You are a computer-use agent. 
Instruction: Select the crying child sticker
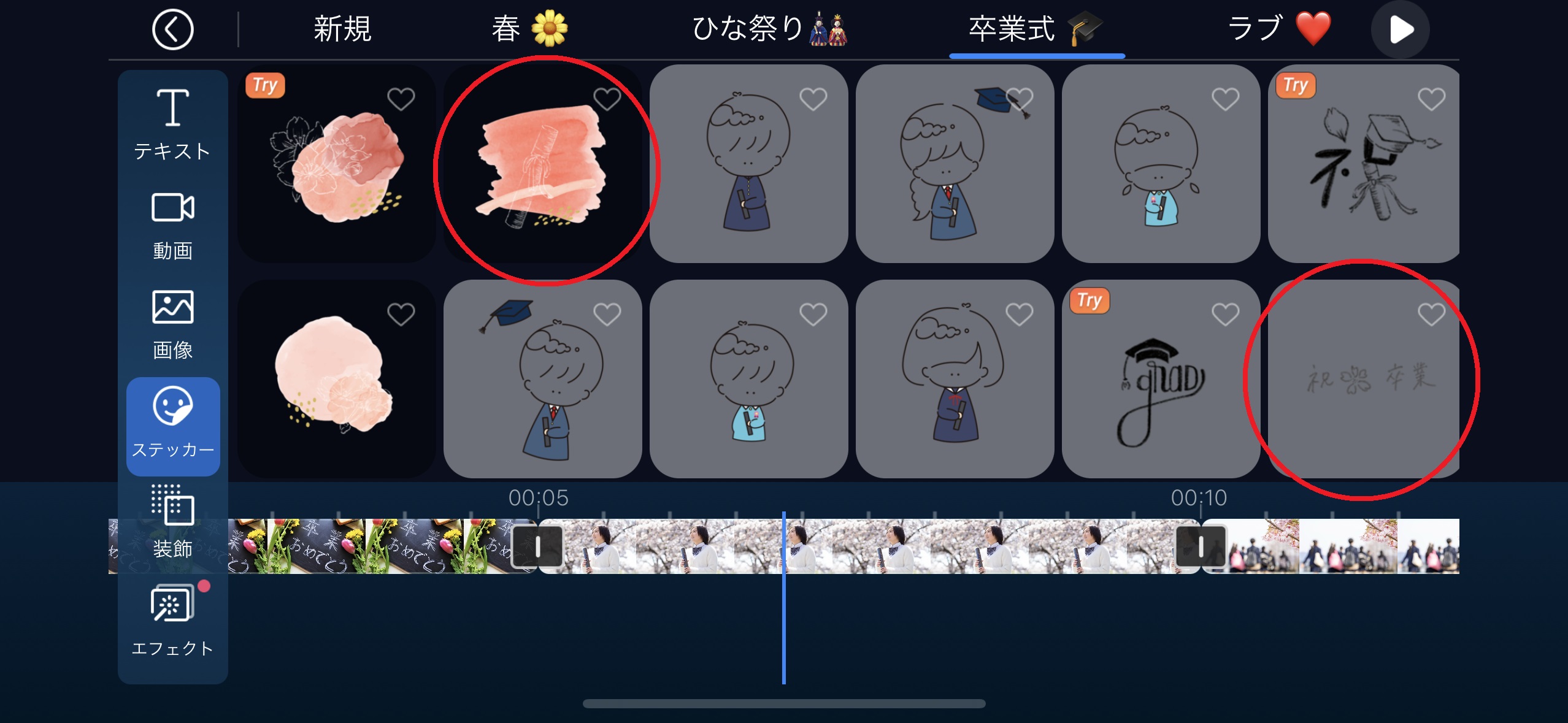click(1161, 166)
